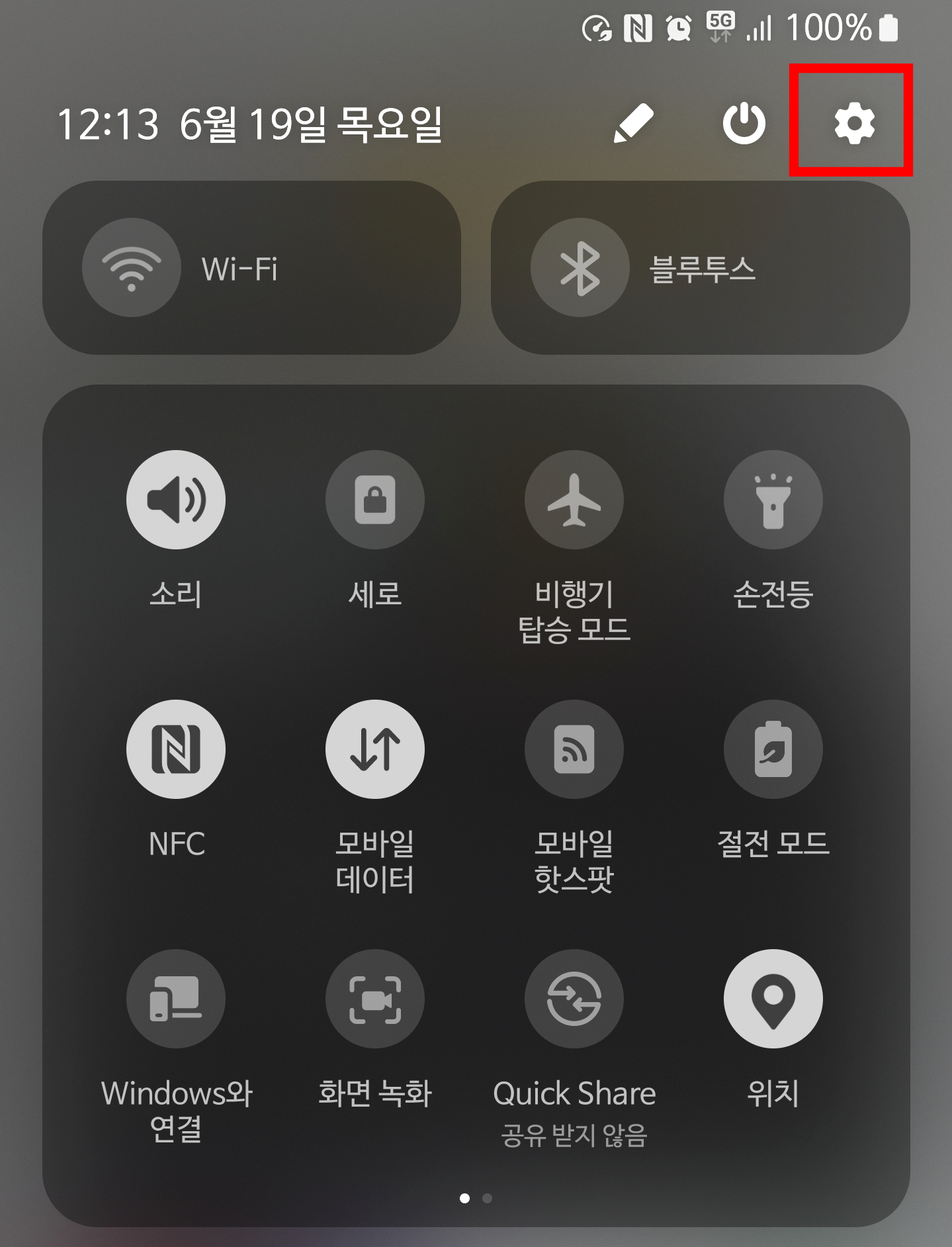Start screen recording (화면 녹화)
952x1247 pixels.
click(374, 999)
